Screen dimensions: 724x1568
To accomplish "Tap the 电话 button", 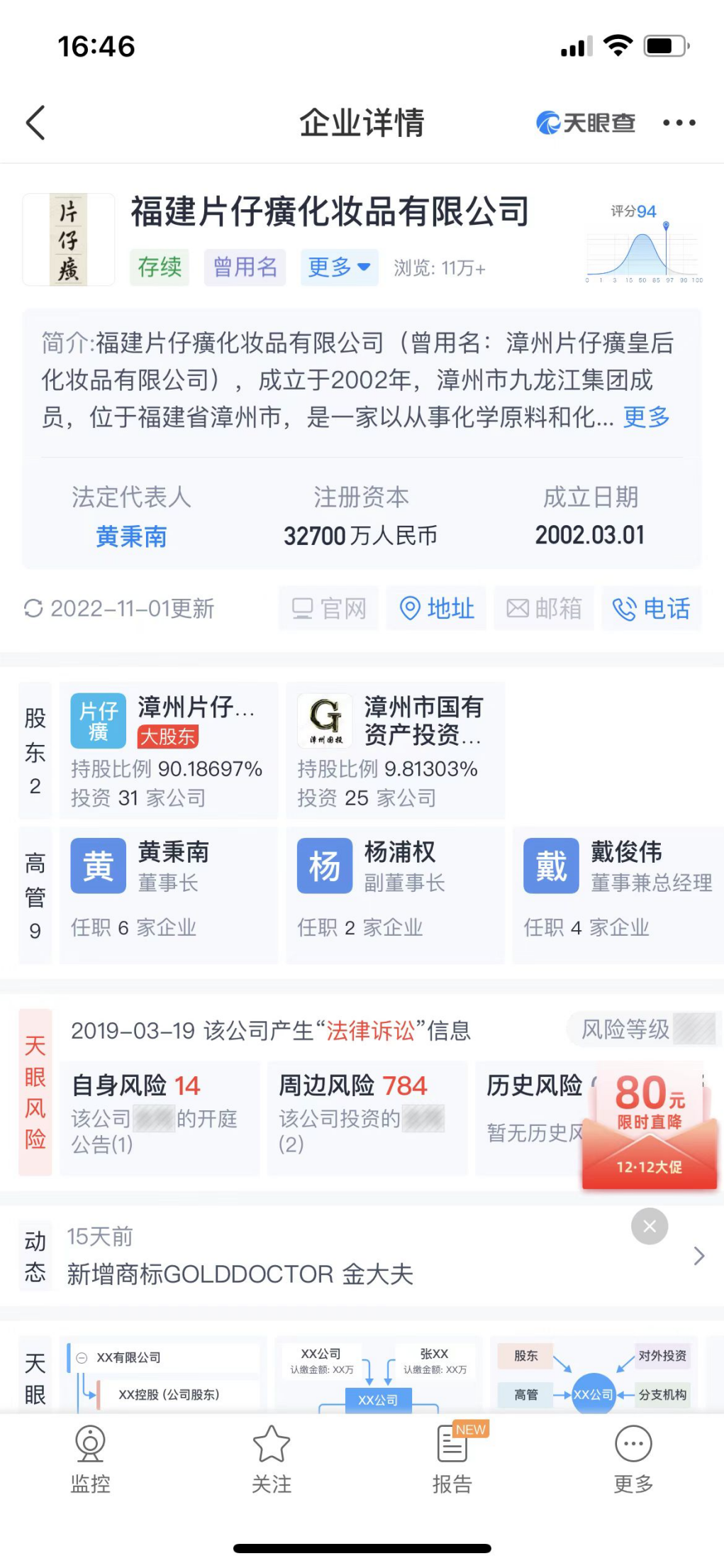I will [651, 608].
